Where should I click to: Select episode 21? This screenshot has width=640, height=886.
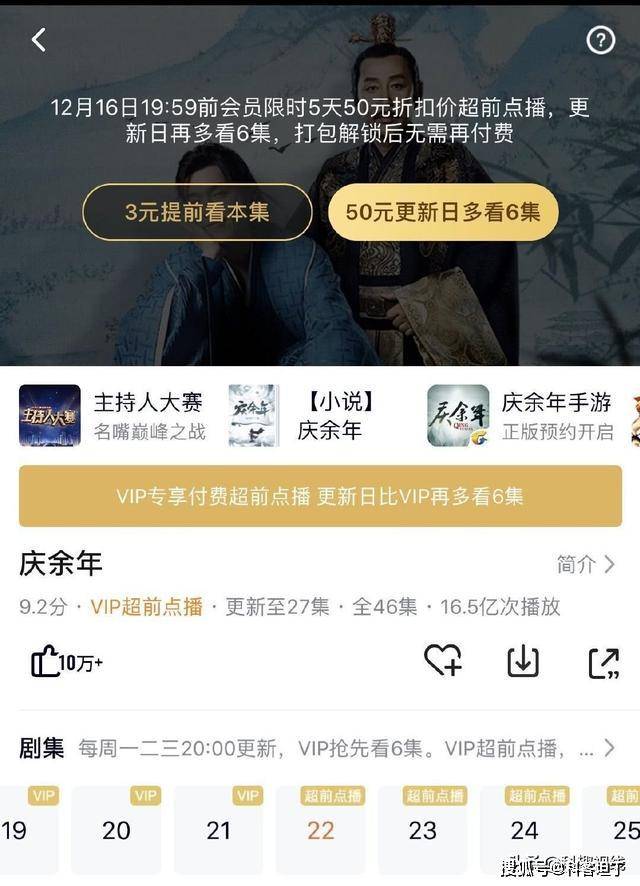pos(218,830)
